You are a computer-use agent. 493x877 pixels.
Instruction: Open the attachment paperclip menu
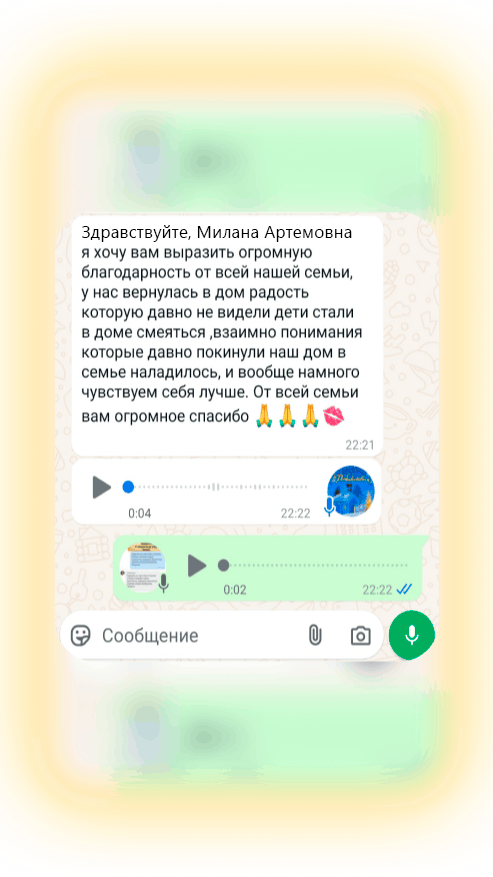pos(315,635)
